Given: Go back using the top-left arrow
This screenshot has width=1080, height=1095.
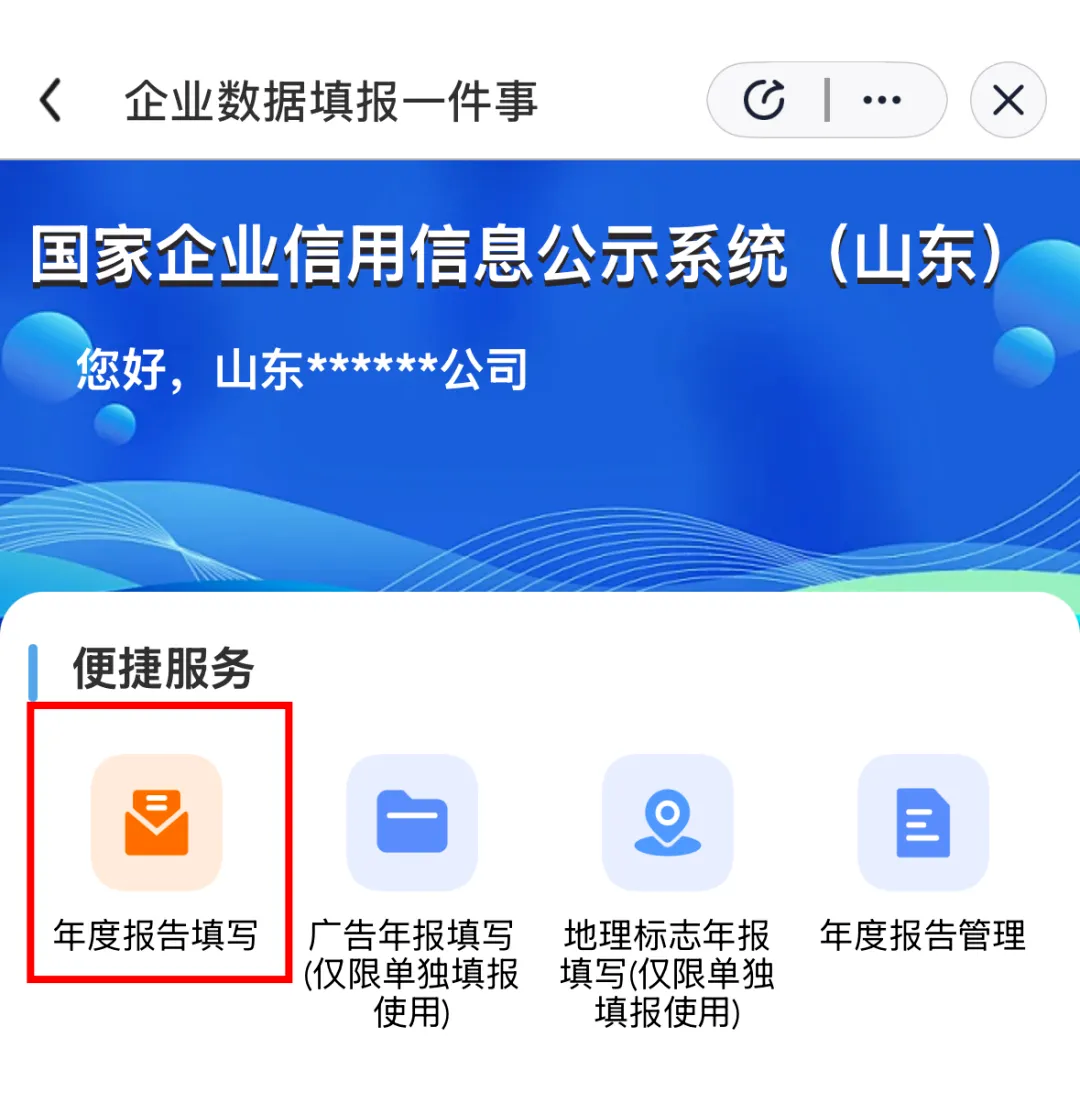Looking at the screenshot, I should [x=51, y=100].
